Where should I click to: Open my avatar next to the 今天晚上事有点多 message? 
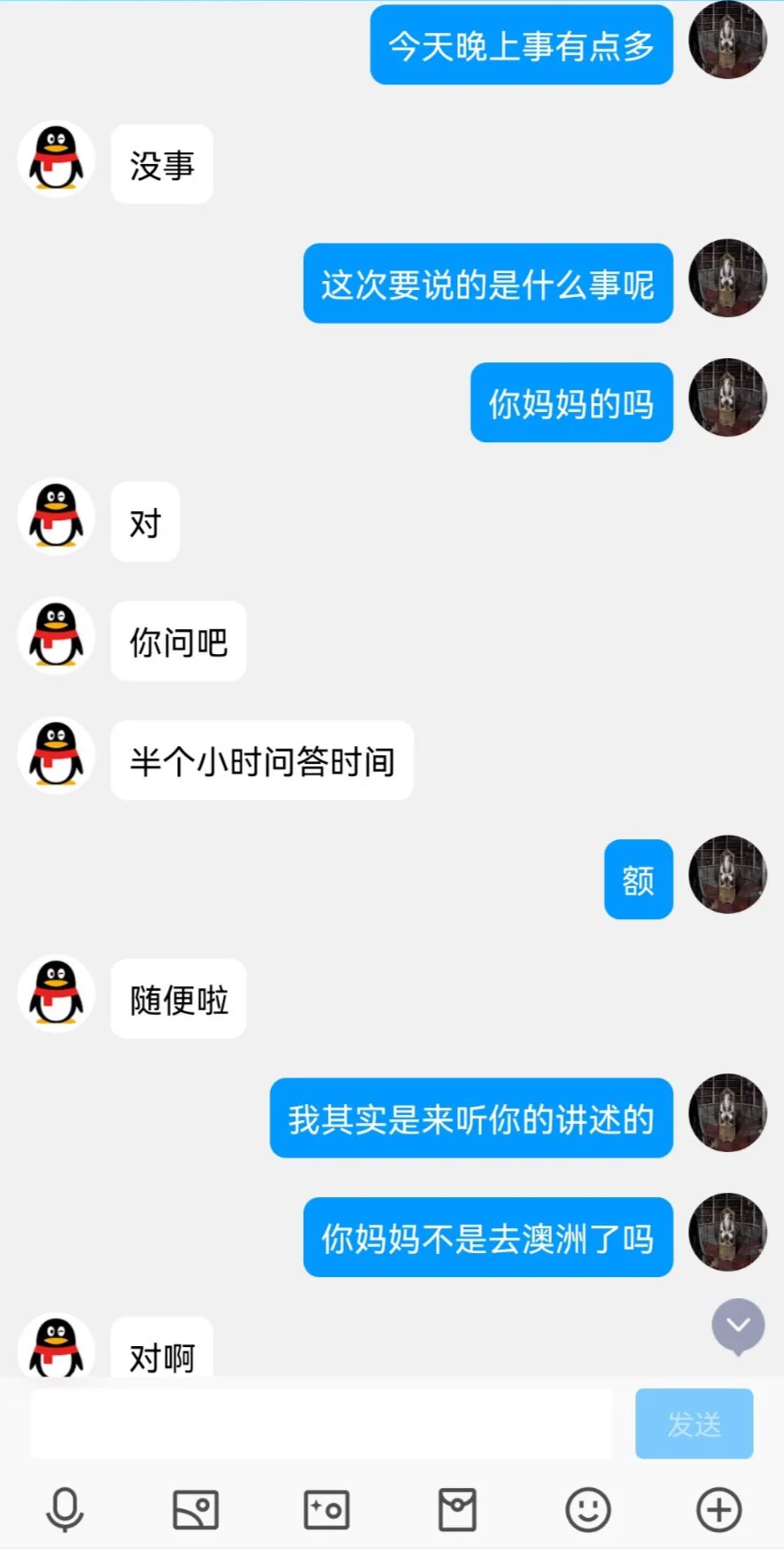(727, 40)
